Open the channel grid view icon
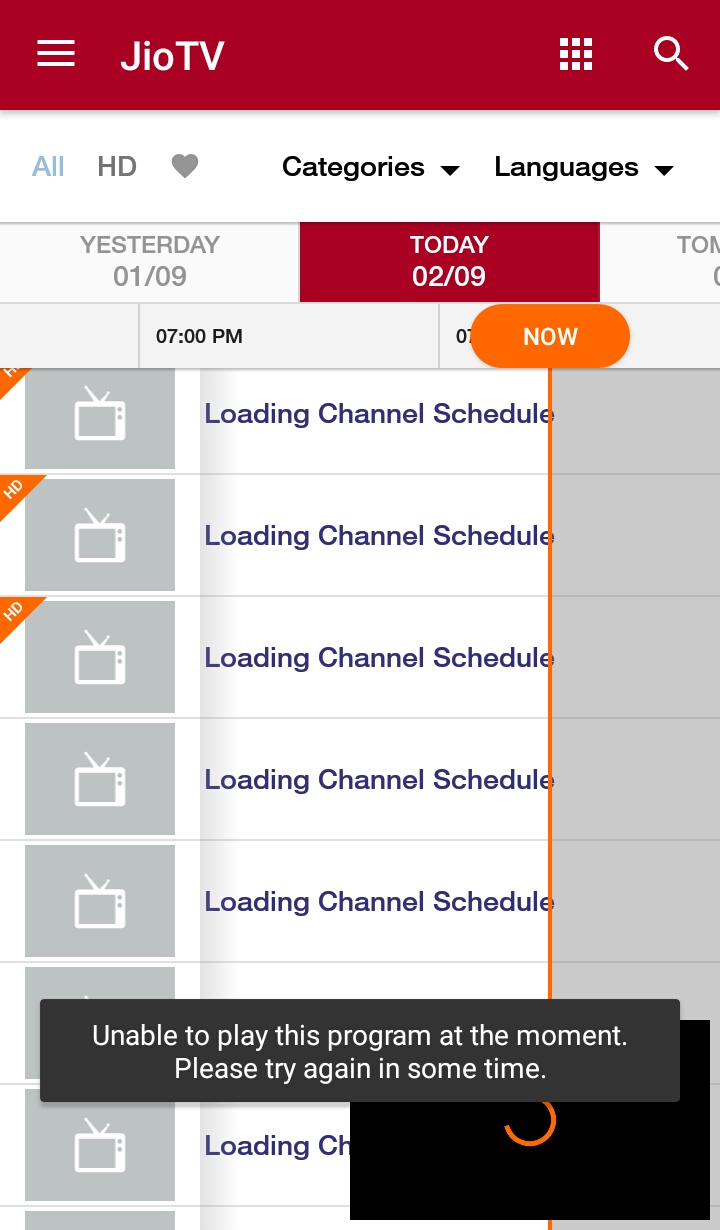The image size is (720, 1230). tap(576, 54)
